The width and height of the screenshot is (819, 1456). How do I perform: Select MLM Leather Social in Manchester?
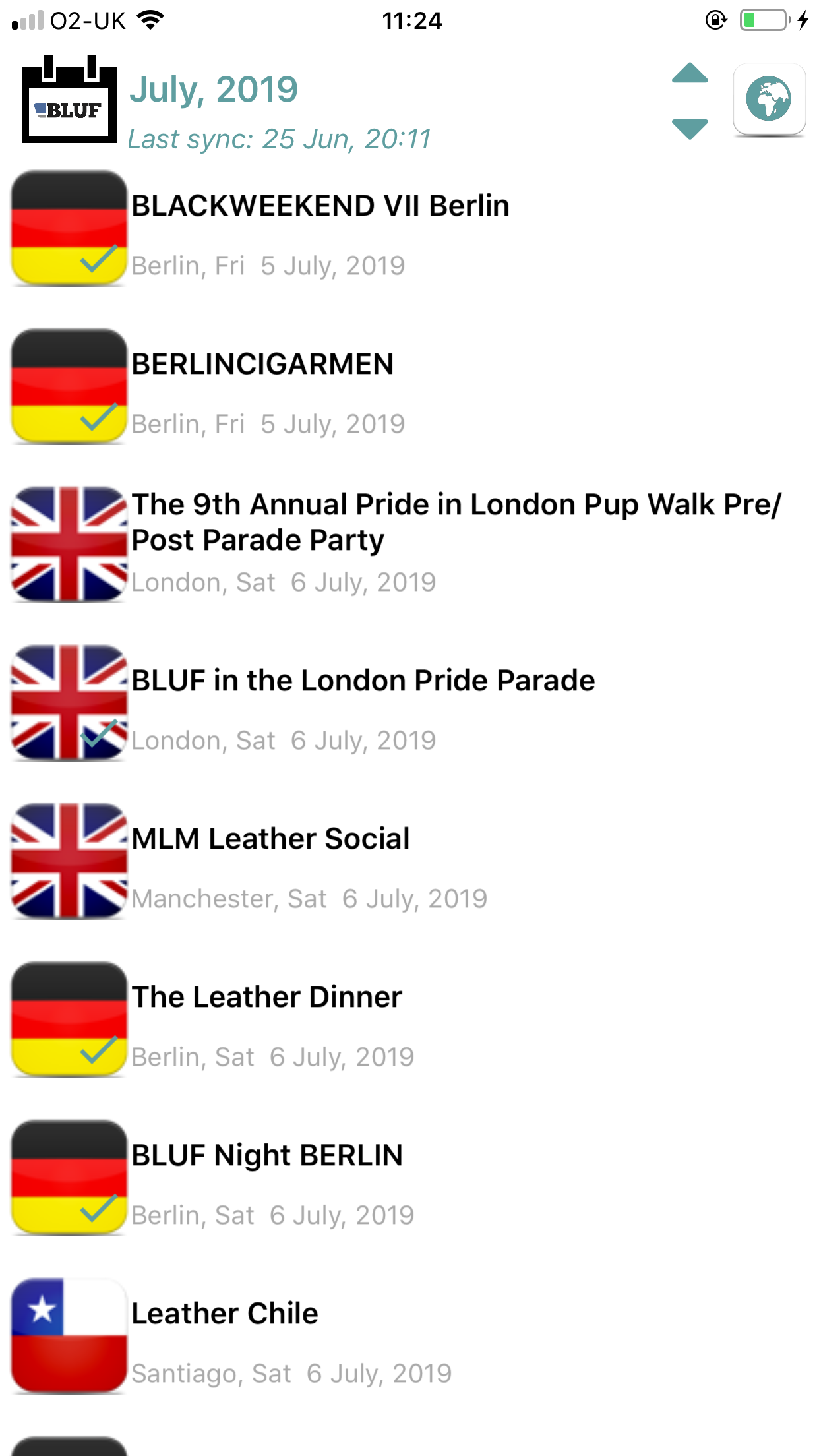[x=409, y=861]
